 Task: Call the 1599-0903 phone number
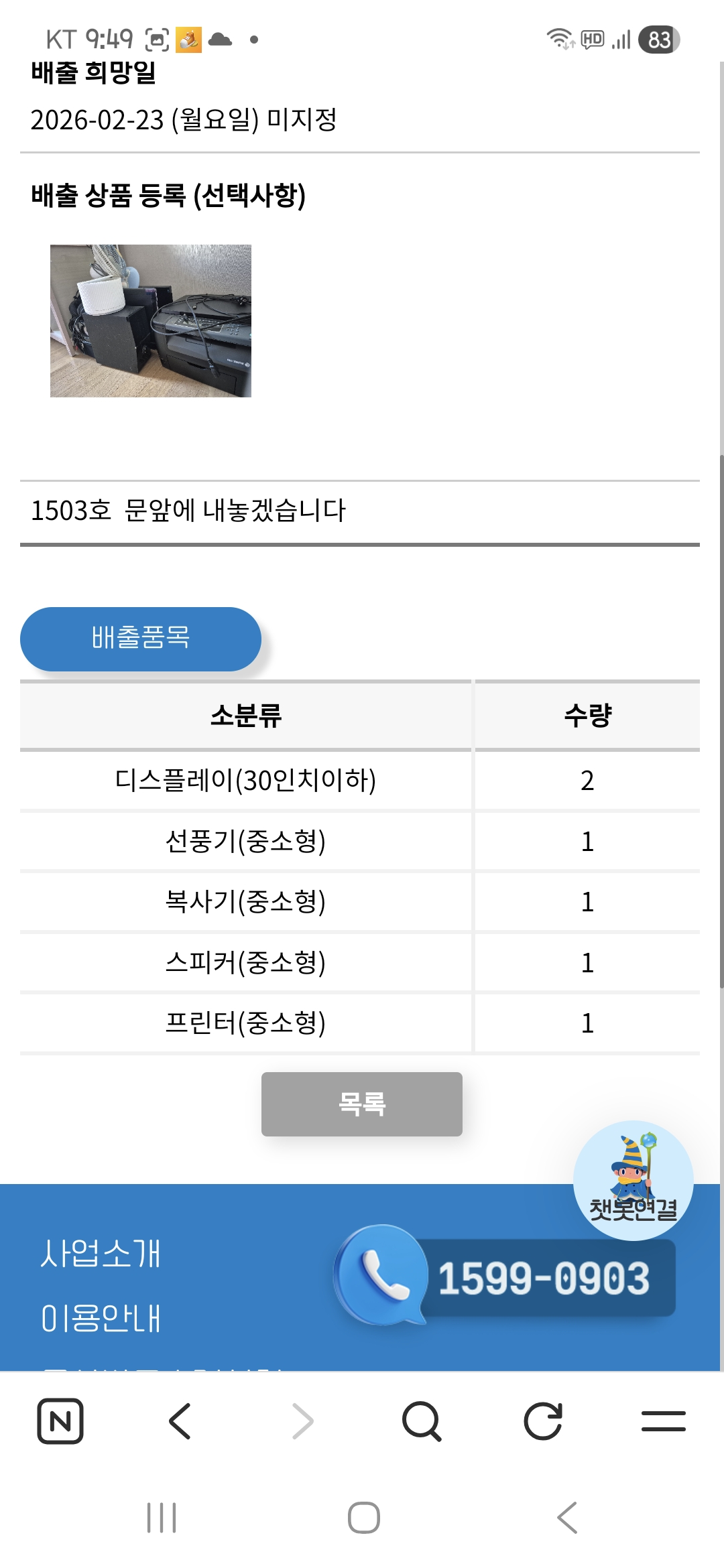click(x=507, y=1277)
